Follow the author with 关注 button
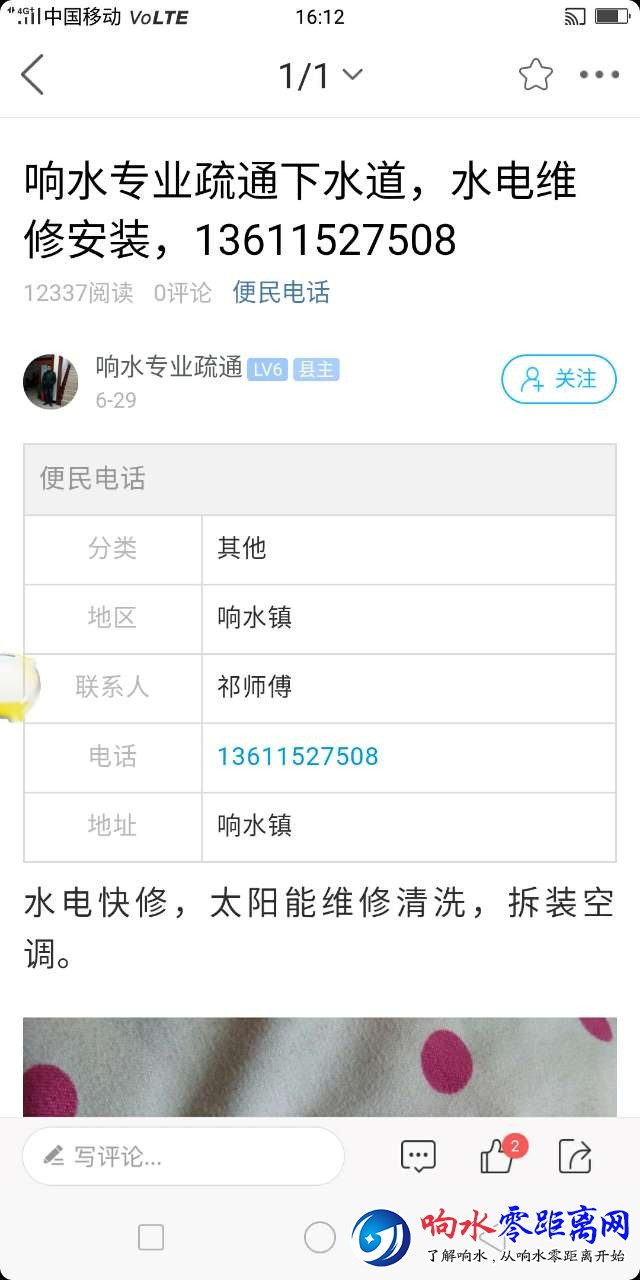 pyautogui.click(x=558, y=379)
